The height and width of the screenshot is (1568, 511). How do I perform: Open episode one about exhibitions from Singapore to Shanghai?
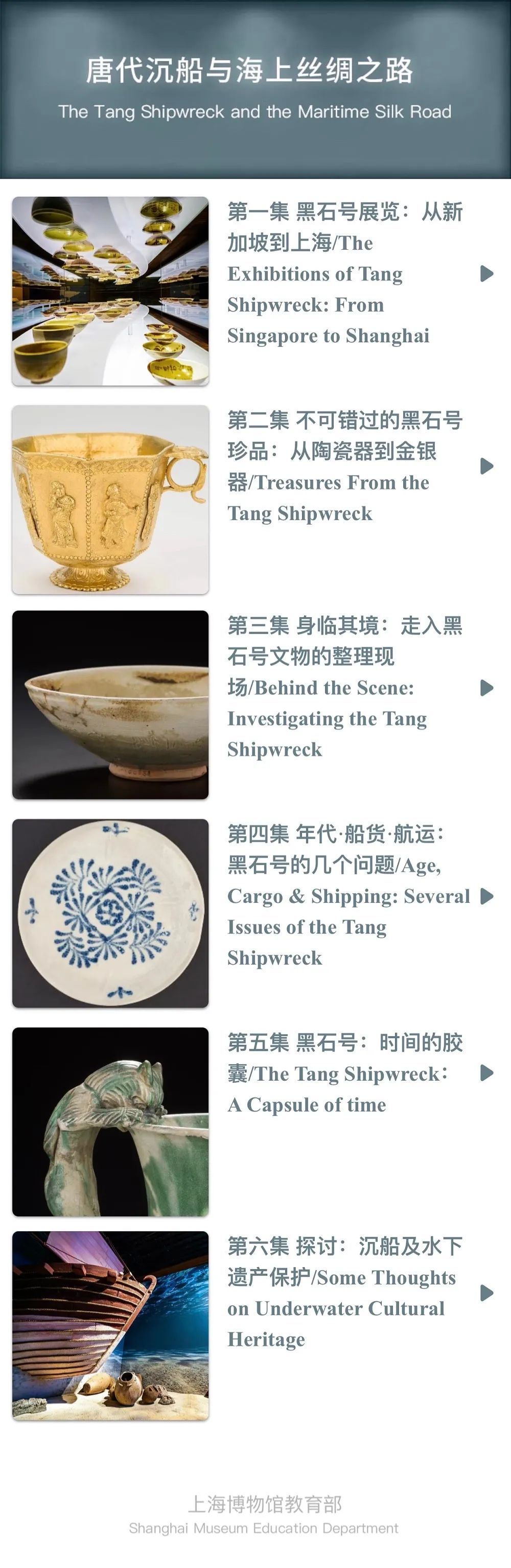coord(345,274)
